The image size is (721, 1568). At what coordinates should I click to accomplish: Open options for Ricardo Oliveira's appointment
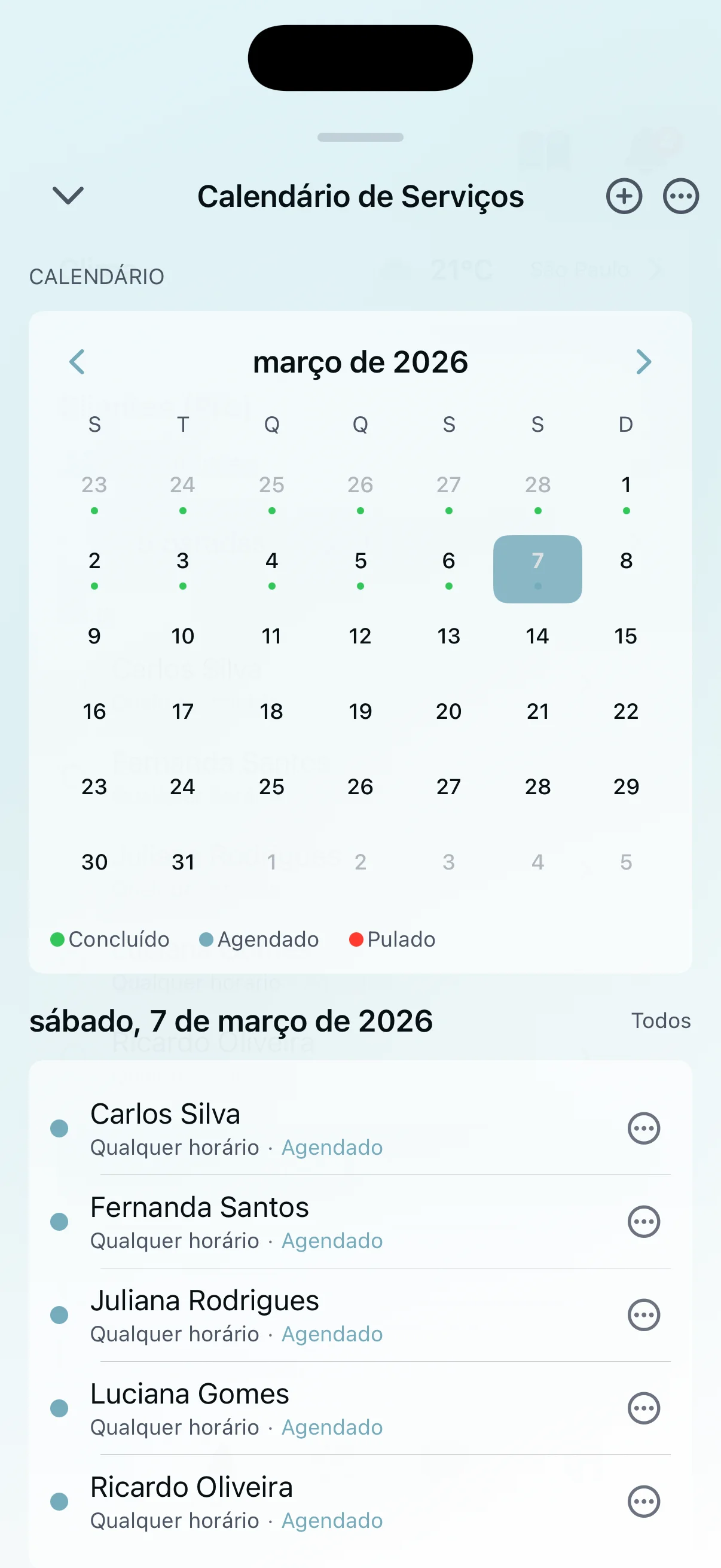tap(644, 1501)
